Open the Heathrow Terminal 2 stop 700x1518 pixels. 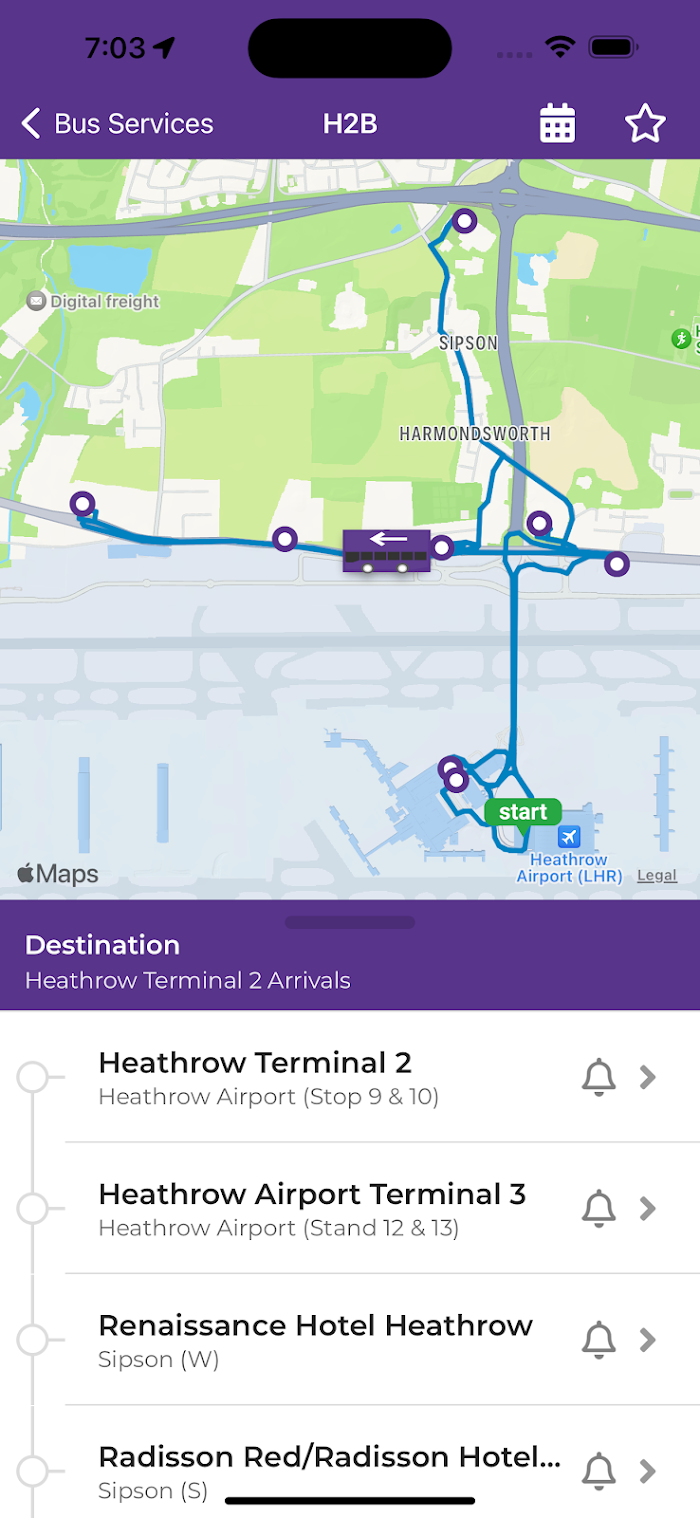pyautogui.click(x=350, y=1077)
